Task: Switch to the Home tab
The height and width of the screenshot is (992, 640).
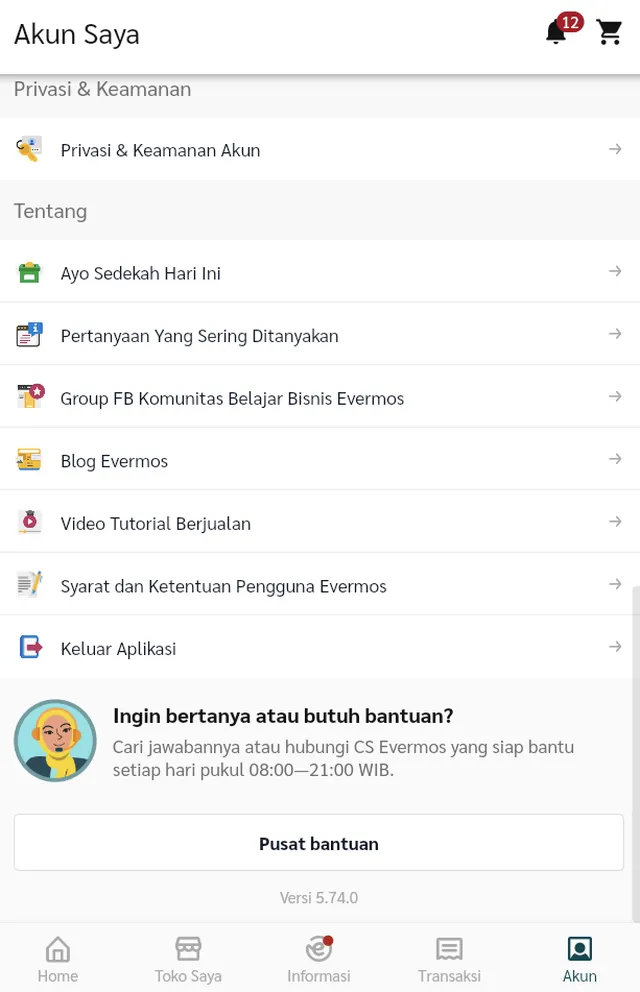Action: (58, 960)
